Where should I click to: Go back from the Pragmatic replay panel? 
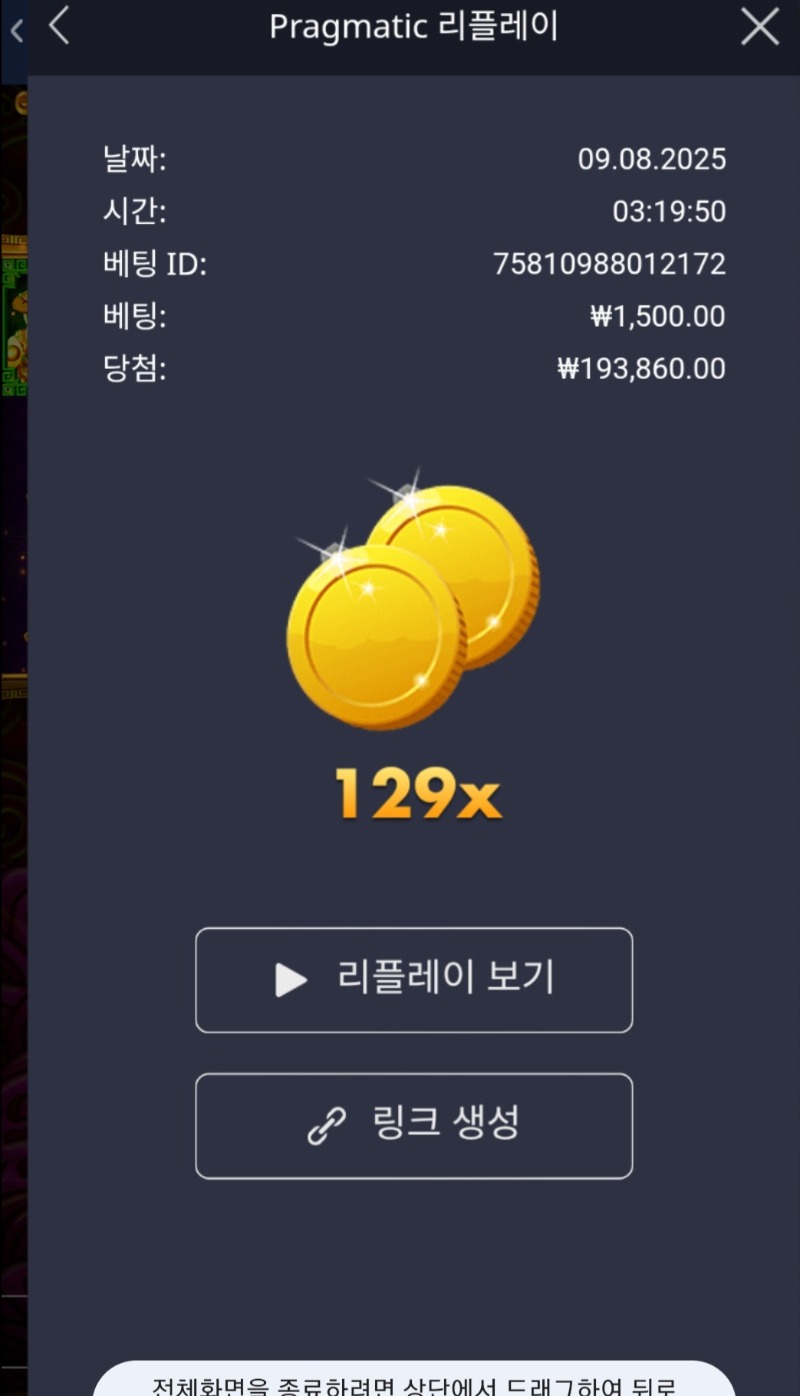(60, 26)
